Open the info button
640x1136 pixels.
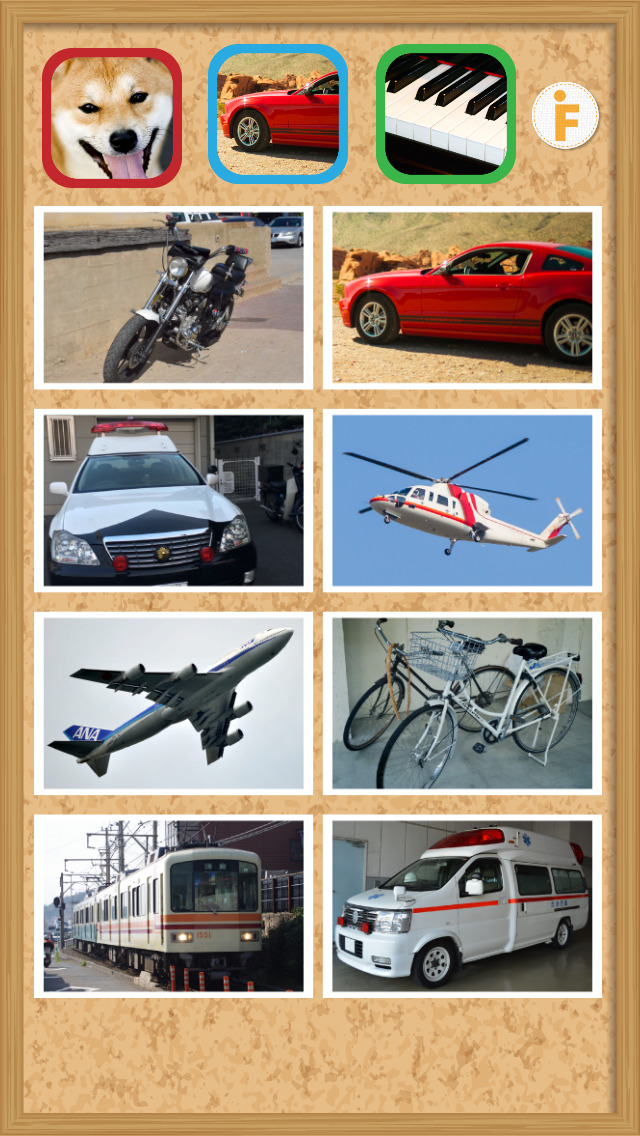565,116
